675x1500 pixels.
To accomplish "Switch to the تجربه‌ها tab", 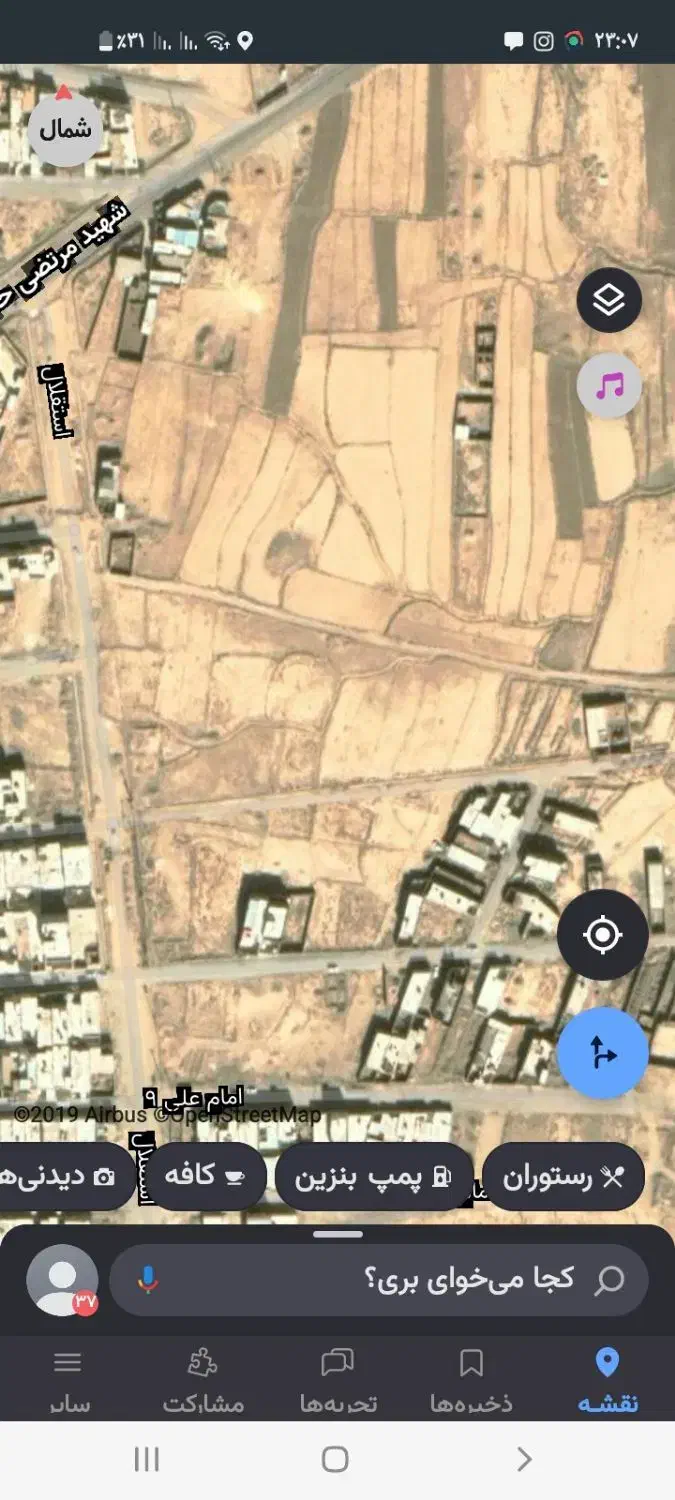I will (x=338, y=1378).
